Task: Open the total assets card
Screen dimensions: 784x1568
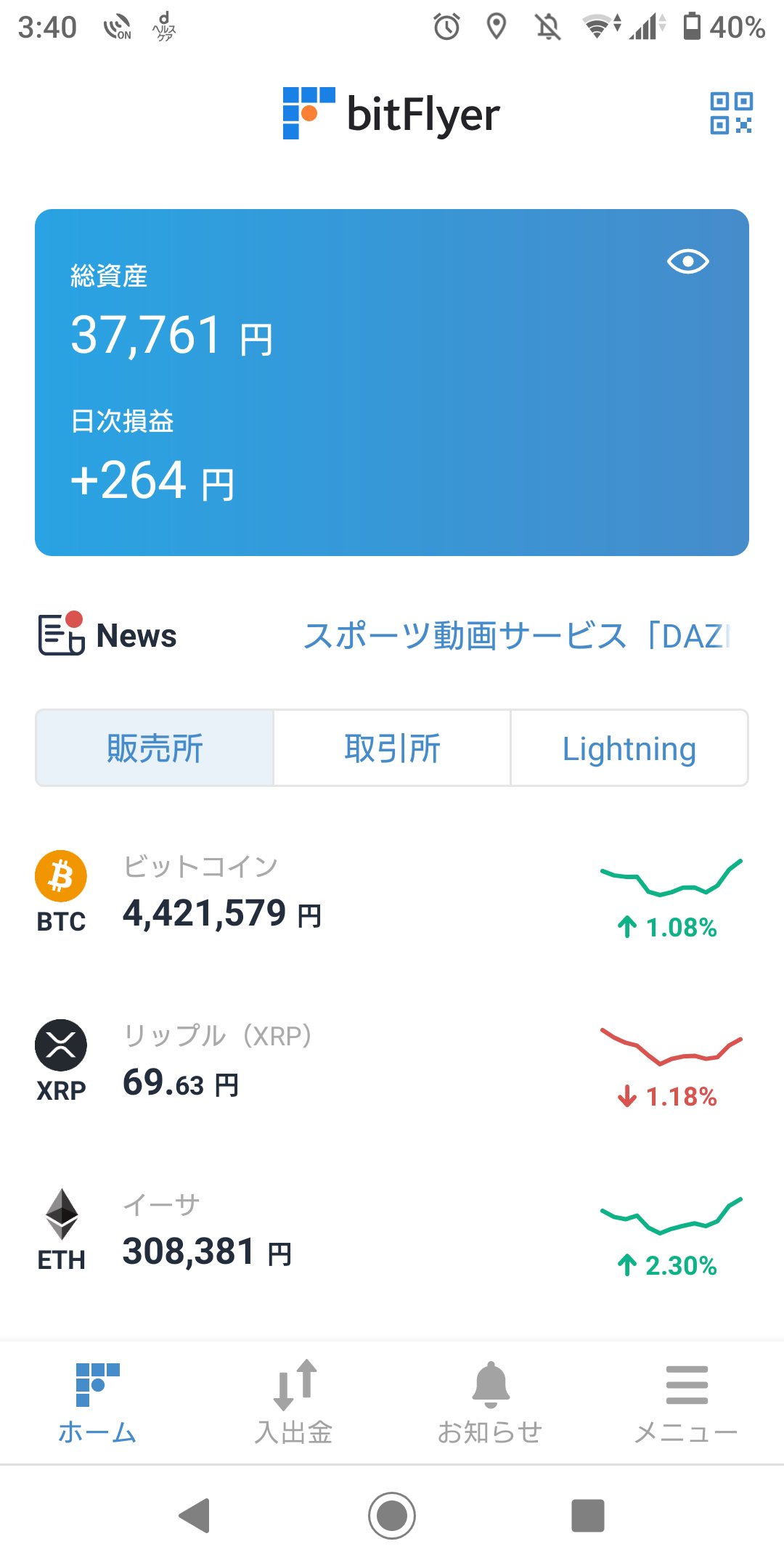Action: (x=392, y=383)
